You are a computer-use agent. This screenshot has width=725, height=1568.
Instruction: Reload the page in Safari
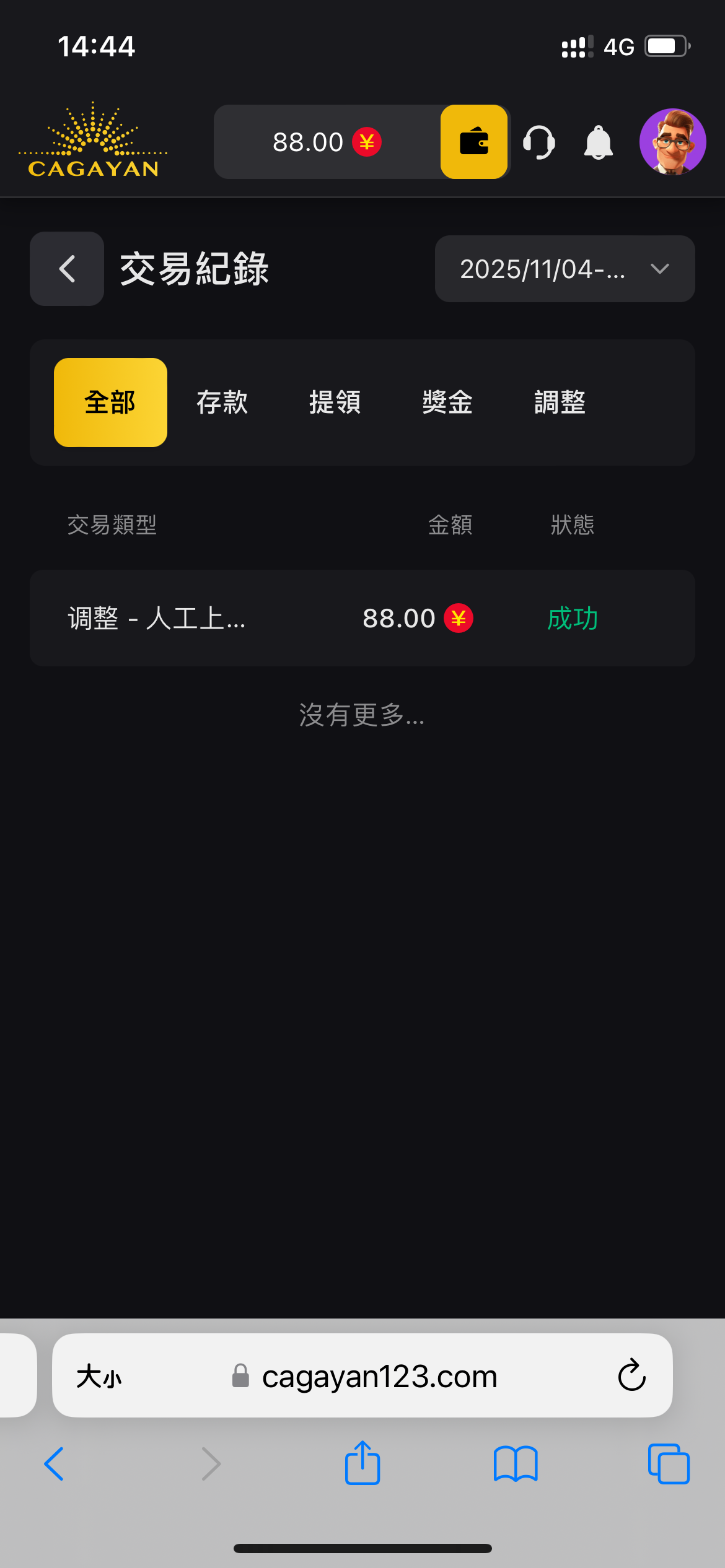[631, 1375]
